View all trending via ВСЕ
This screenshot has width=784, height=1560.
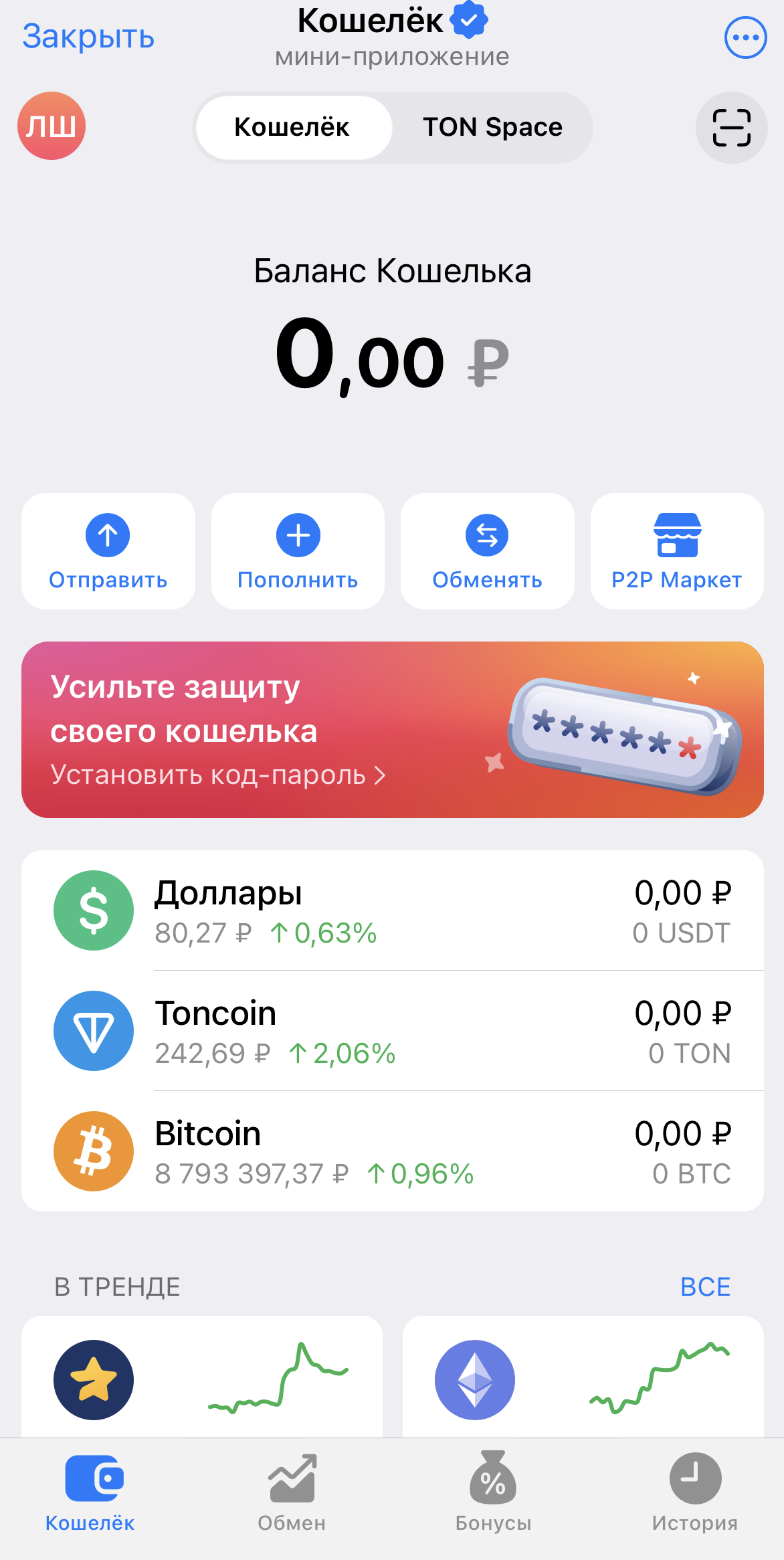click(705, 1286)
